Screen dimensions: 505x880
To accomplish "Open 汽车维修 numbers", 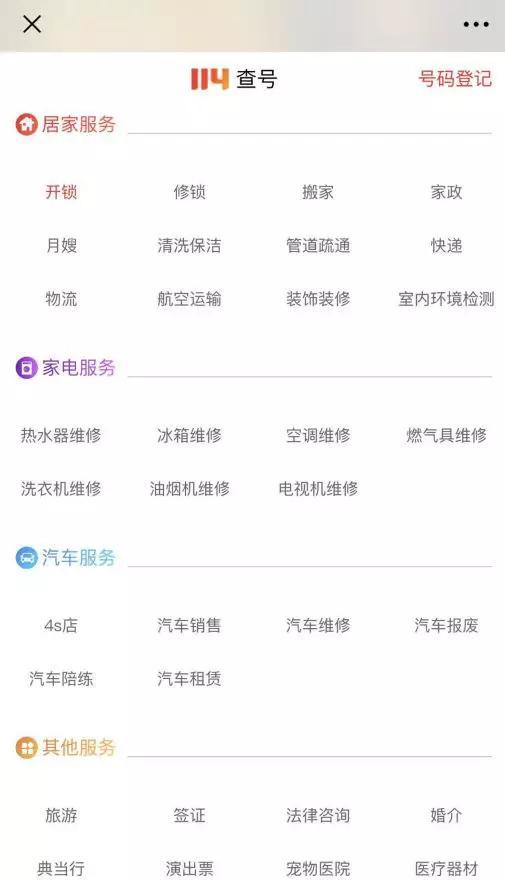I will tap(318, 625).
